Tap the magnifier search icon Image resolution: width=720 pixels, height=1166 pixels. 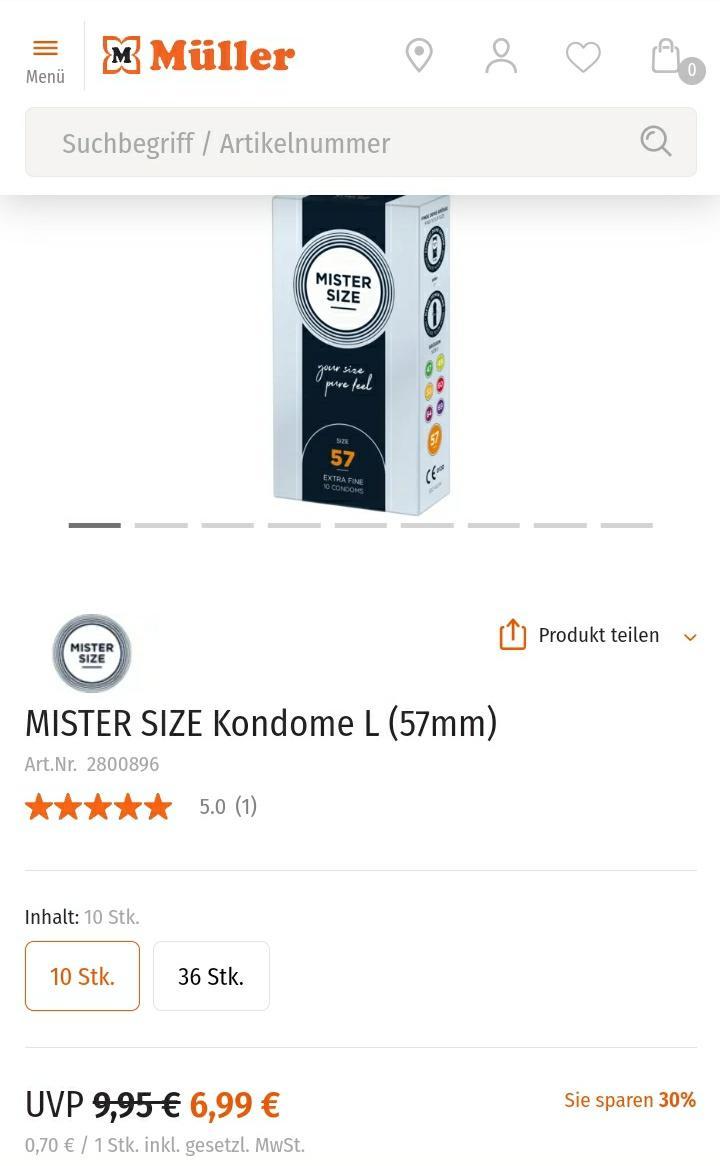click(x=655, y=142)
